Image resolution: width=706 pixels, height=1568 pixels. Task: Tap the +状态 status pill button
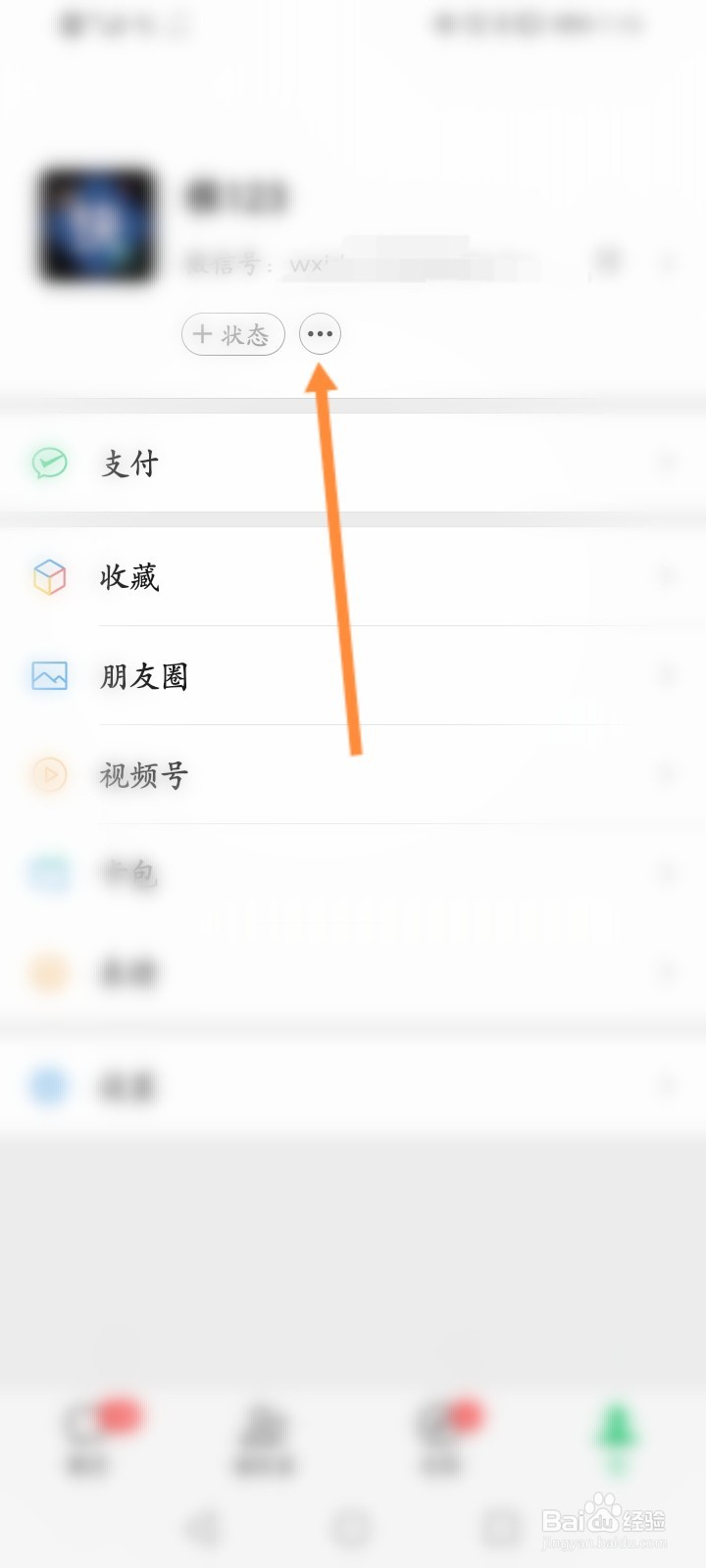pos(232,334)
